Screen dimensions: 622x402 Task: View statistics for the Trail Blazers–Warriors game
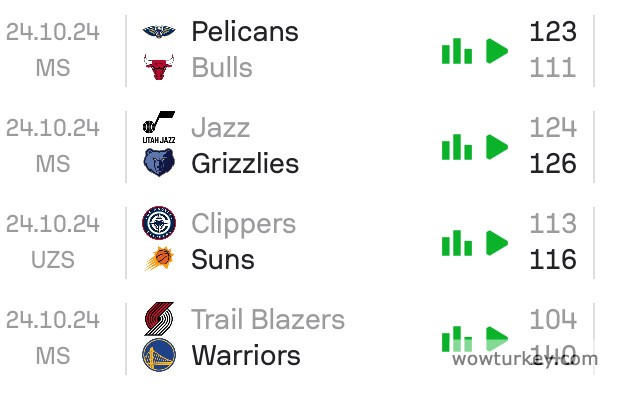pyautogui.click(x=457, y=338)
